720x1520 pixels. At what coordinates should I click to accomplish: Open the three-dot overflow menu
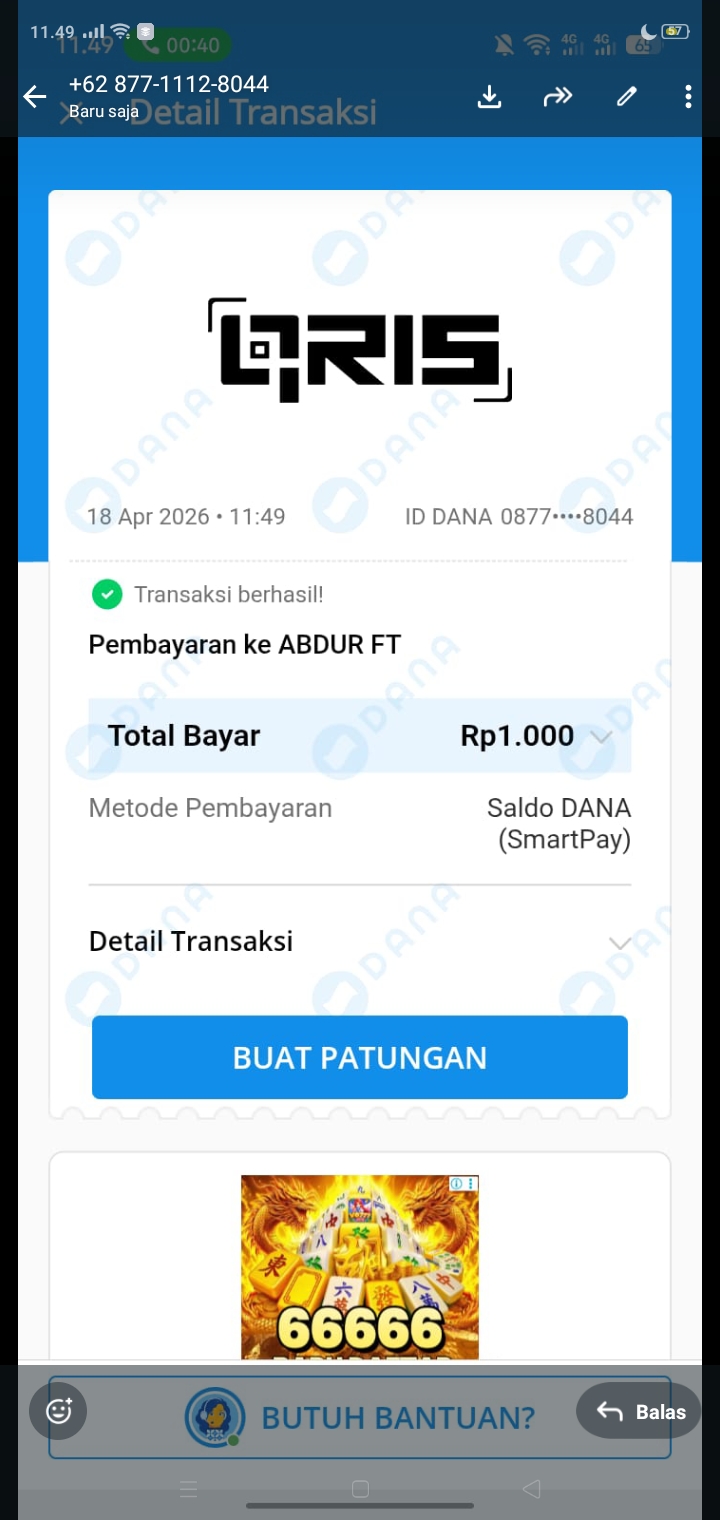[x=688, y=97]
